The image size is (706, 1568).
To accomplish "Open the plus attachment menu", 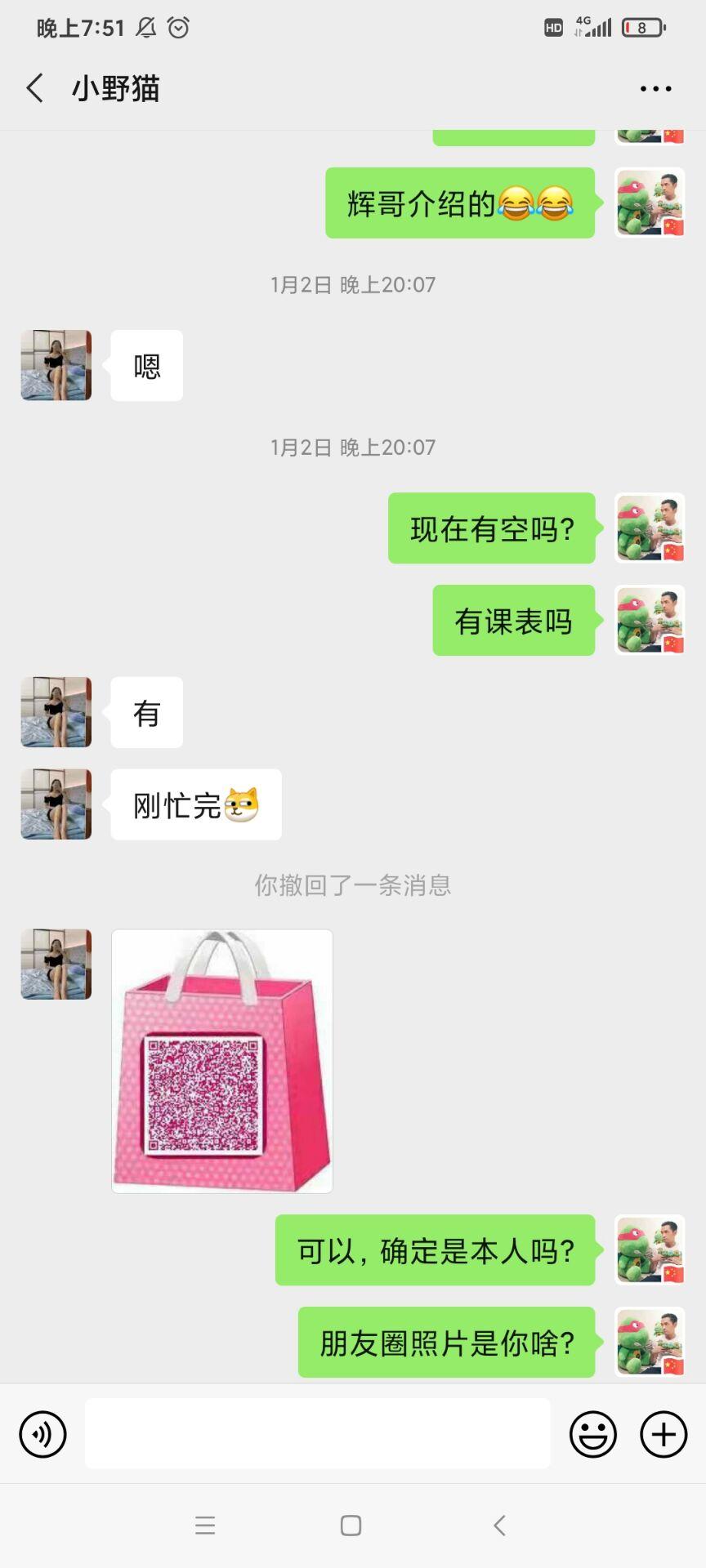I will pyautogui.click(x=664, y=1433).
